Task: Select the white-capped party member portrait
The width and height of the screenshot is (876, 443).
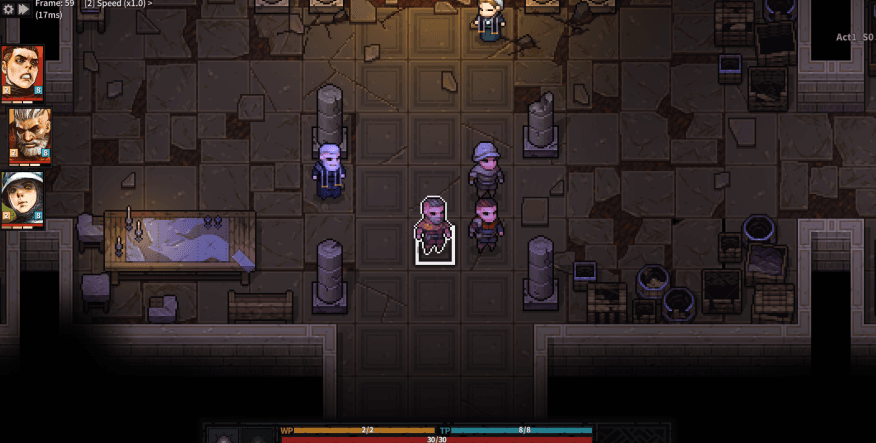Action: (22, 197)
